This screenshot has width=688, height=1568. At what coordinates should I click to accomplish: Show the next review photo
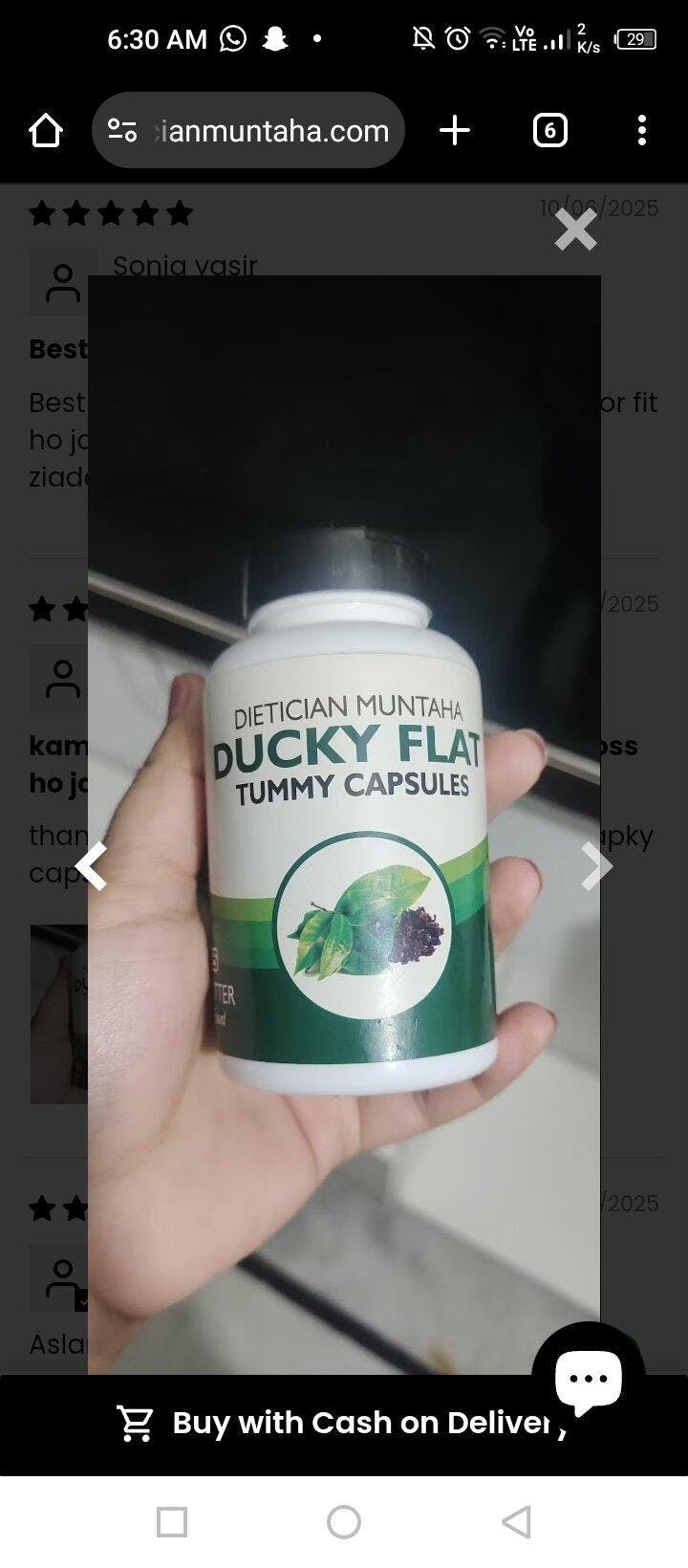pyautogui.click(x=596, y=867)
